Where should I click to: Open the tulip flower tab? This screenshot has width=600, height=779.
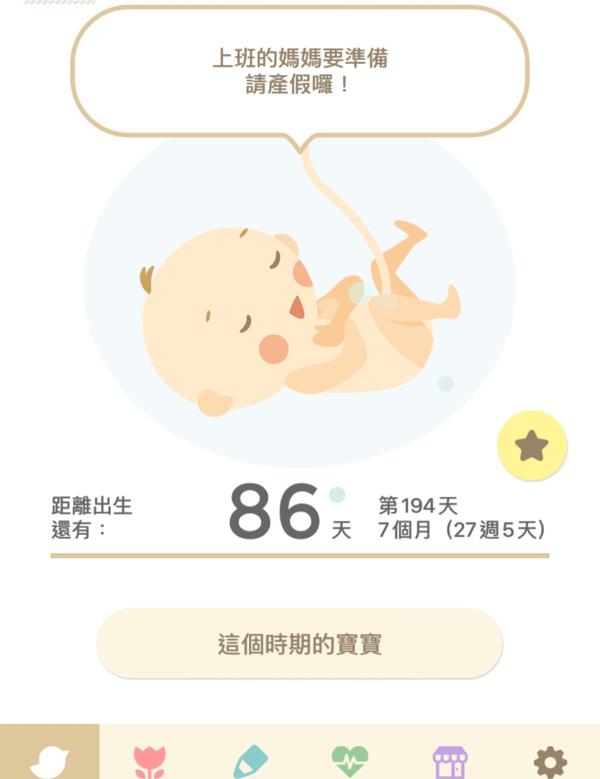click(x=150, y=761)
